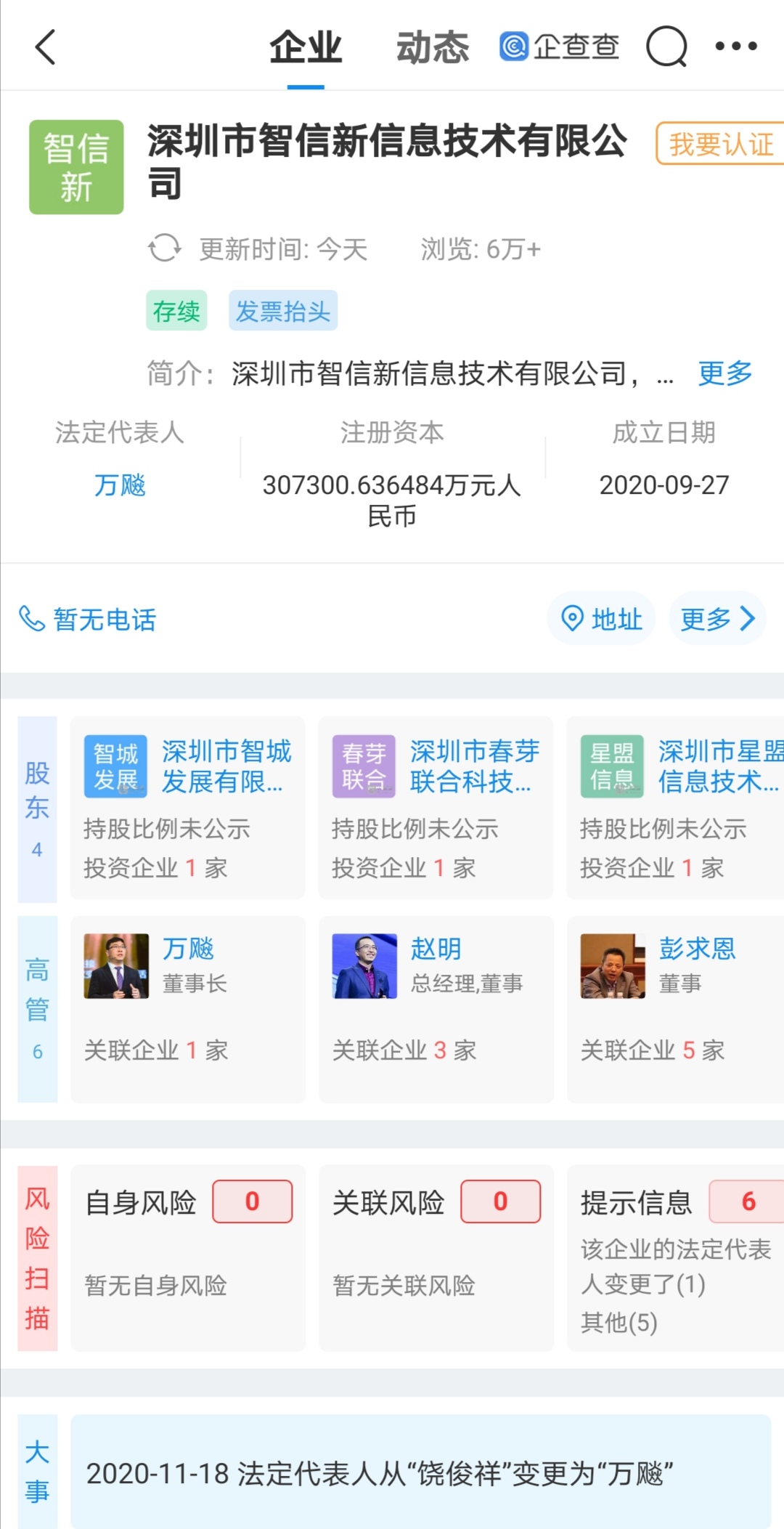The width and height of the screenshot is (784, 1529).
Task: Open the search magnifier icon
Action: click(x=666, y=47)
